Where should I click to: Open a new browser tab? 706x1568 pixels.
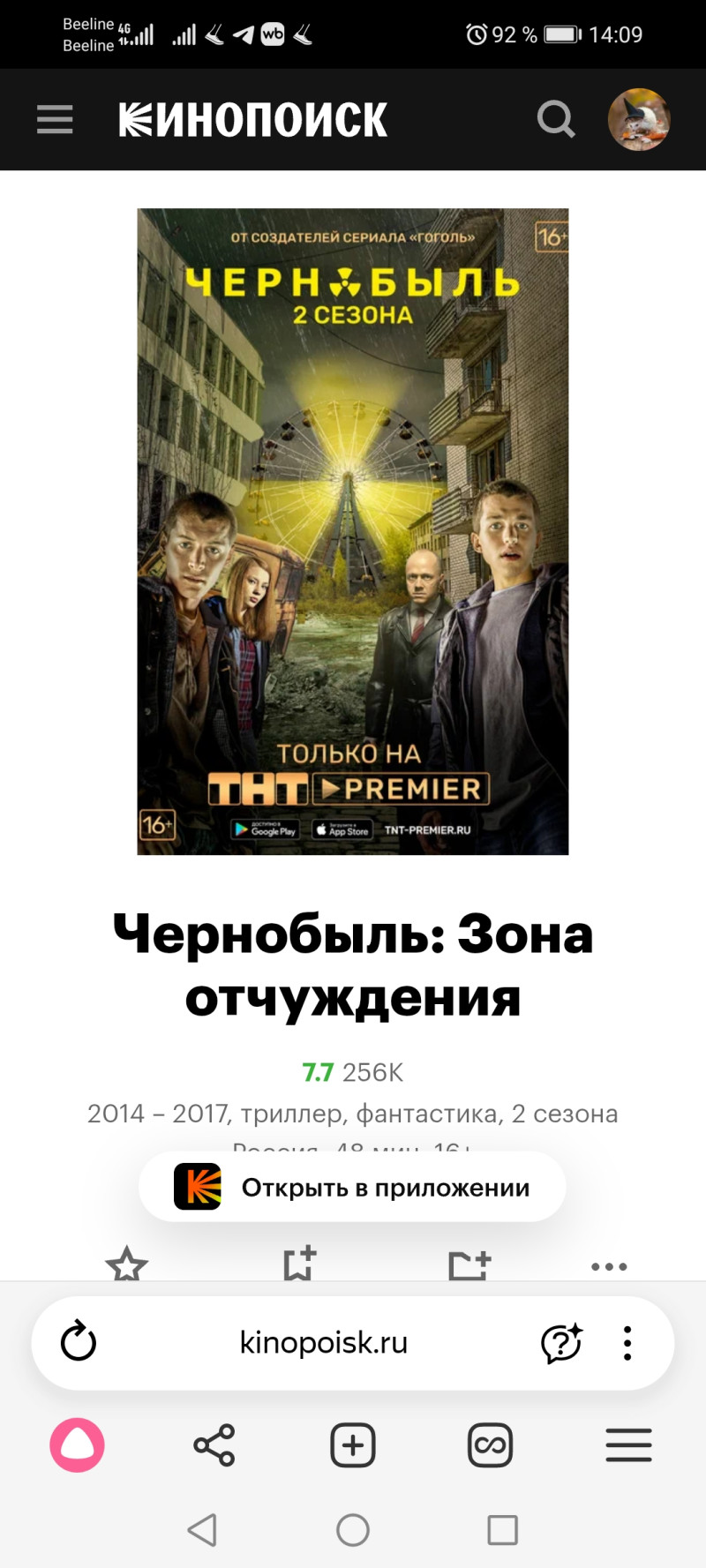pyautogui.click(x=353, y=1445)
